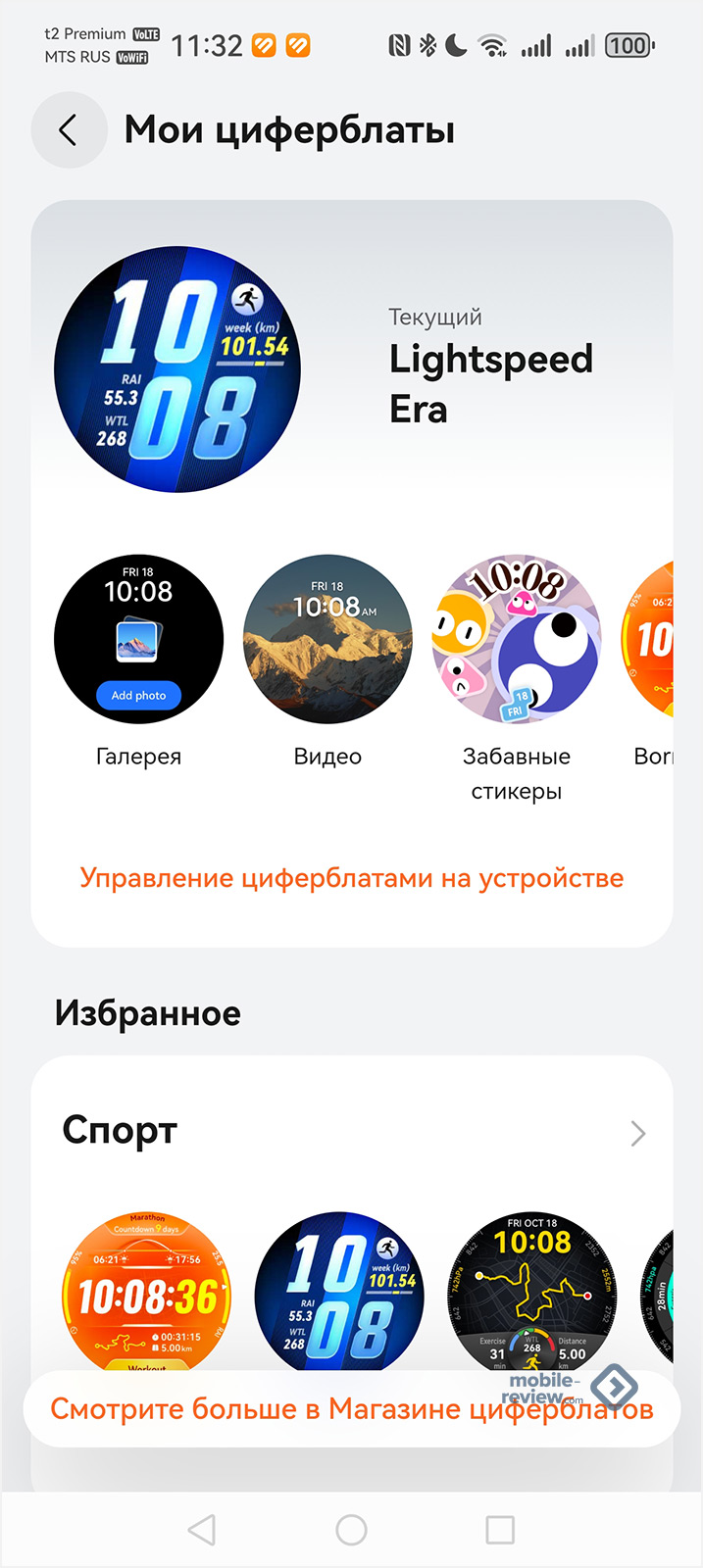Select the Галерея watch face
The height and width of the screenshot is (1568, 703).
(138, 640)
